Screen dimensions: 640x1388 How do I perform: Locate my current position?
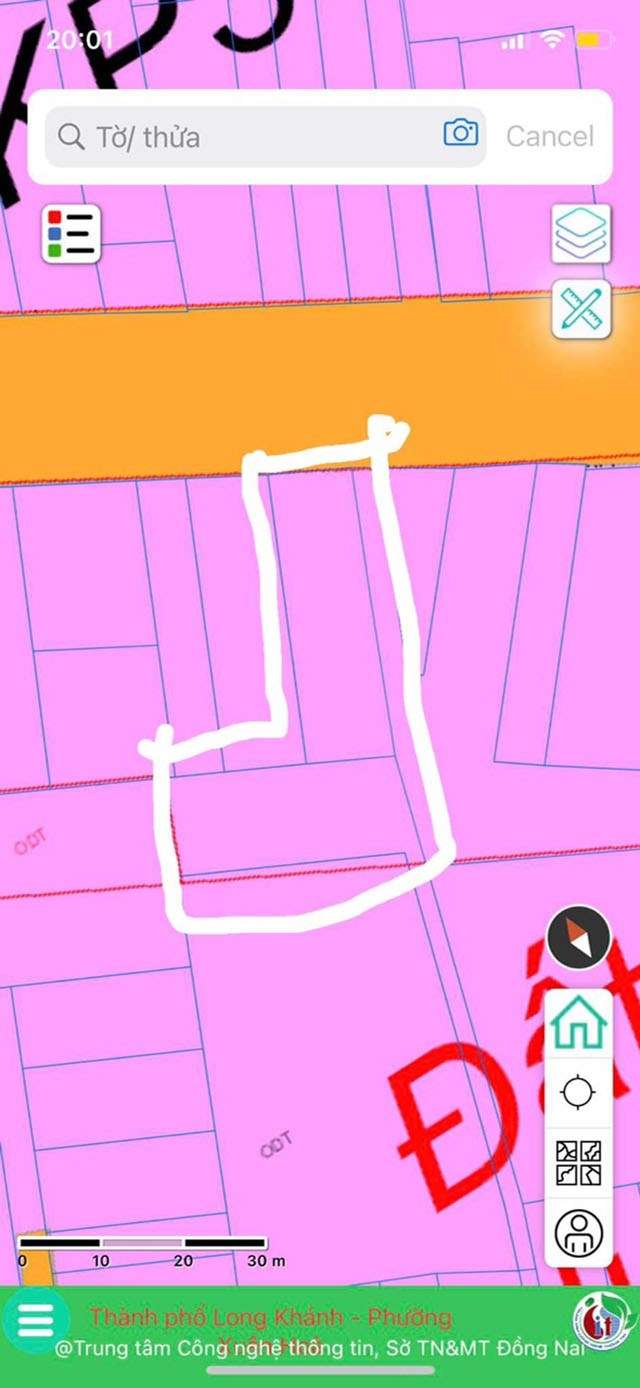point(579,1092)
